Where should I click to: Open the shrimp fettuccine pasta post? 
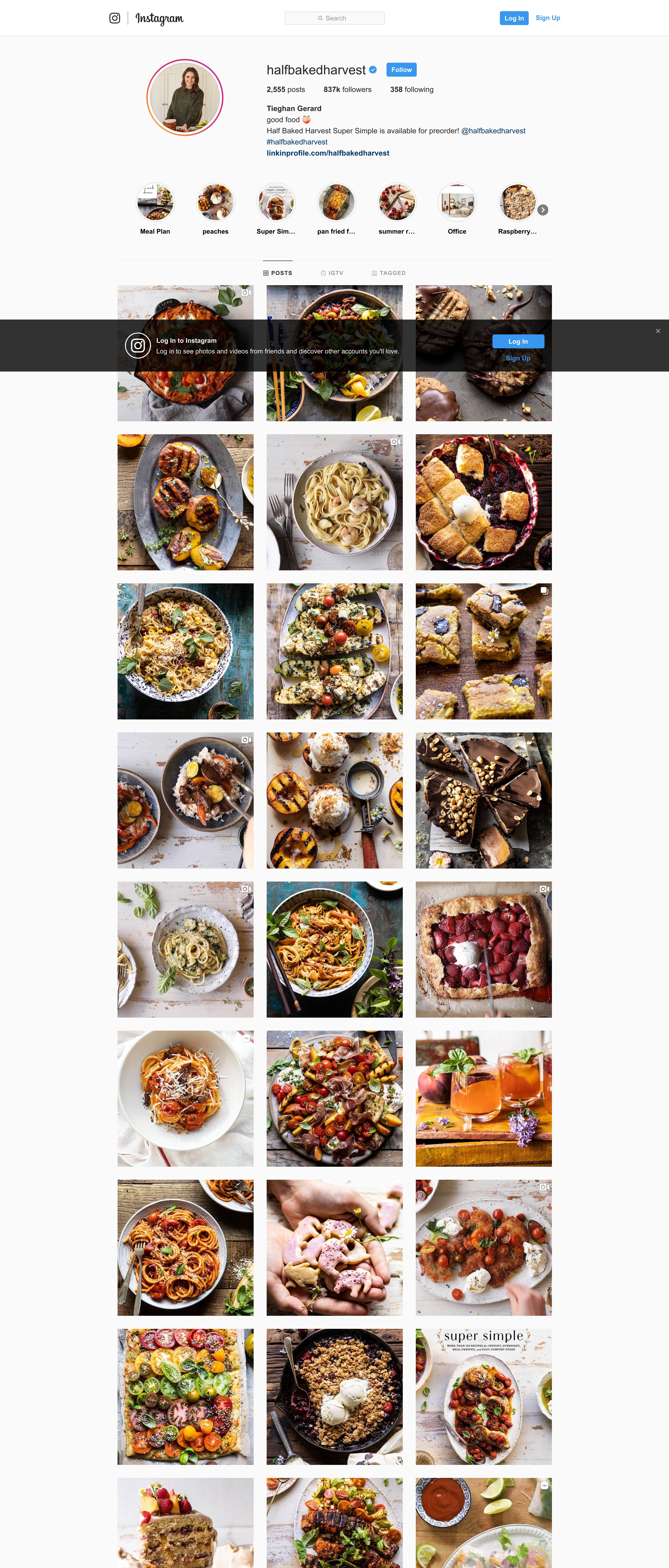pyautogui.click(x=334, y=502)
